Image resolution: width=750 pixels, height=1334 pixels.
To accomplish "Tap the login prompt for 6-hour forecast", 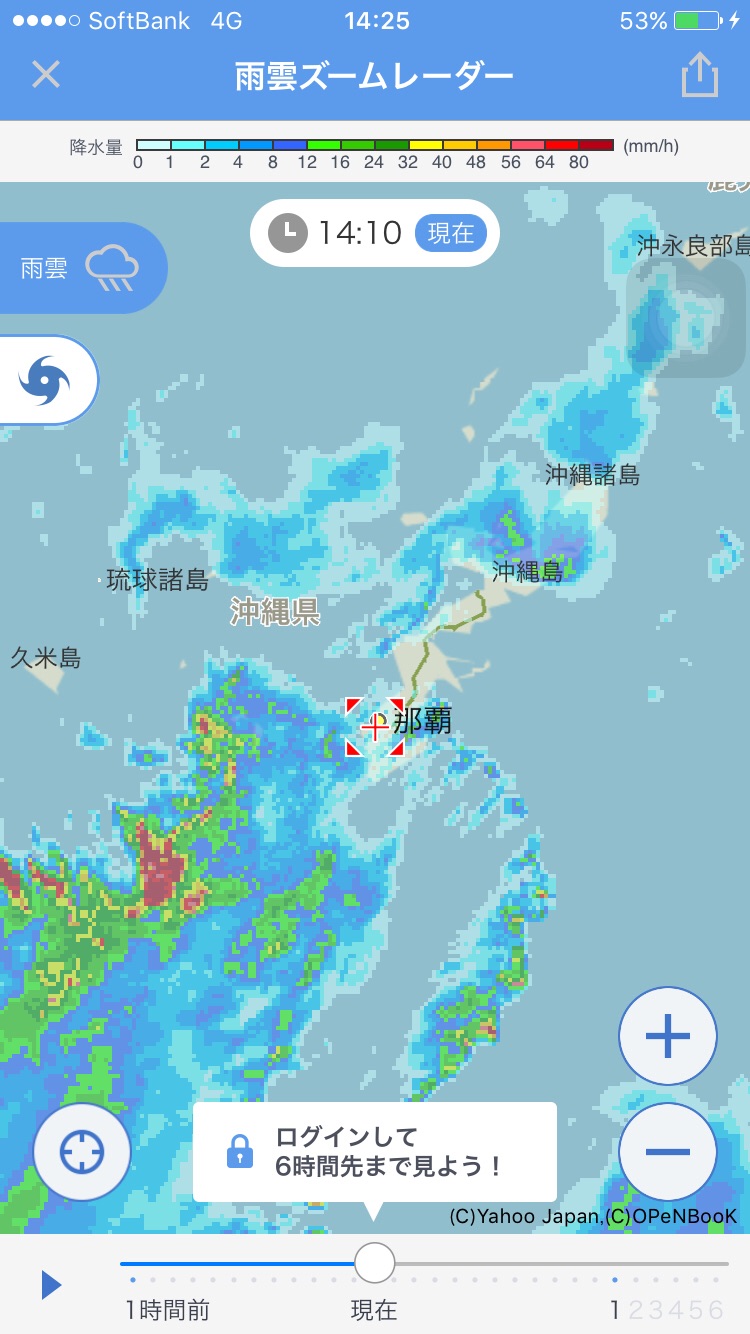I will tap(374, 1152).
